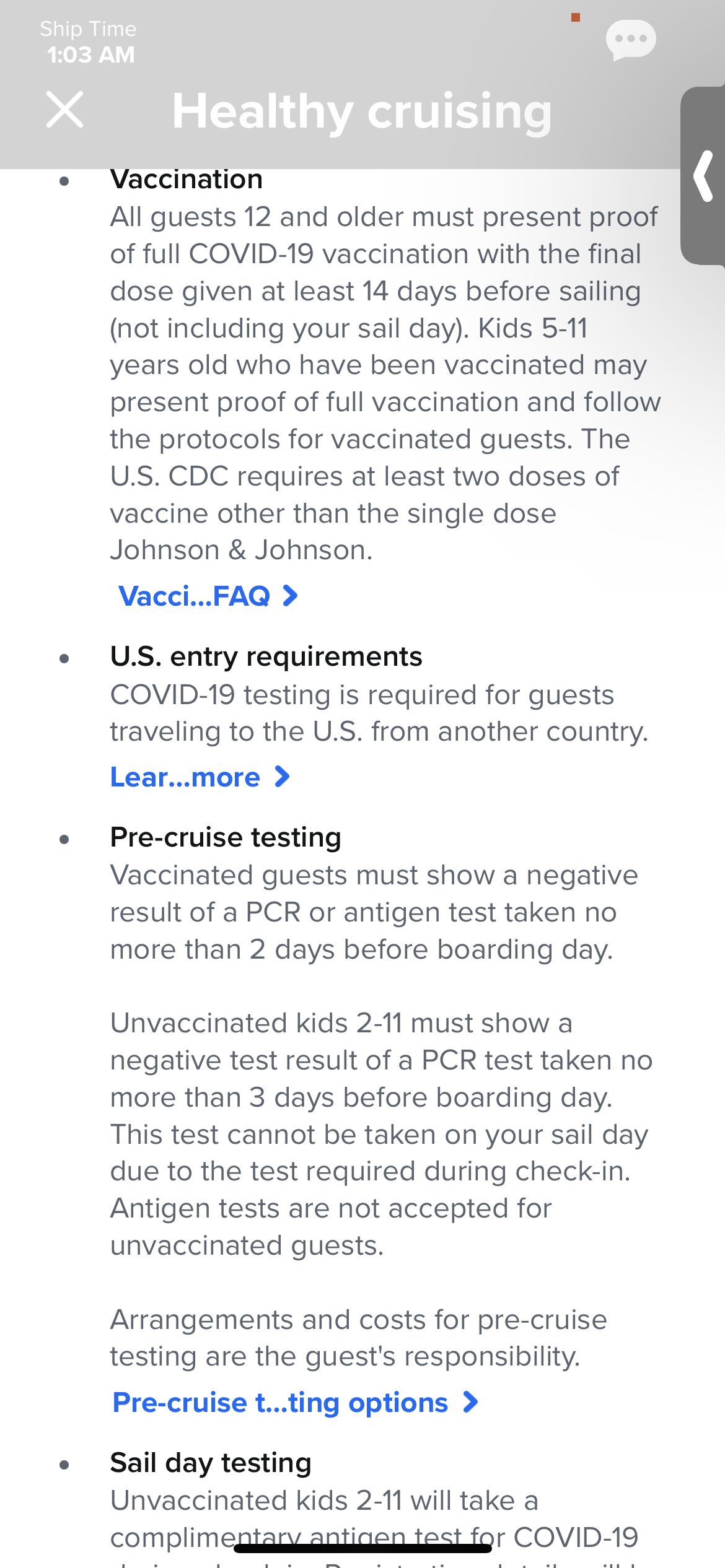Open the Vacci...FAQ link
The image size is (725, 1568).
click(x=208, y=596)
